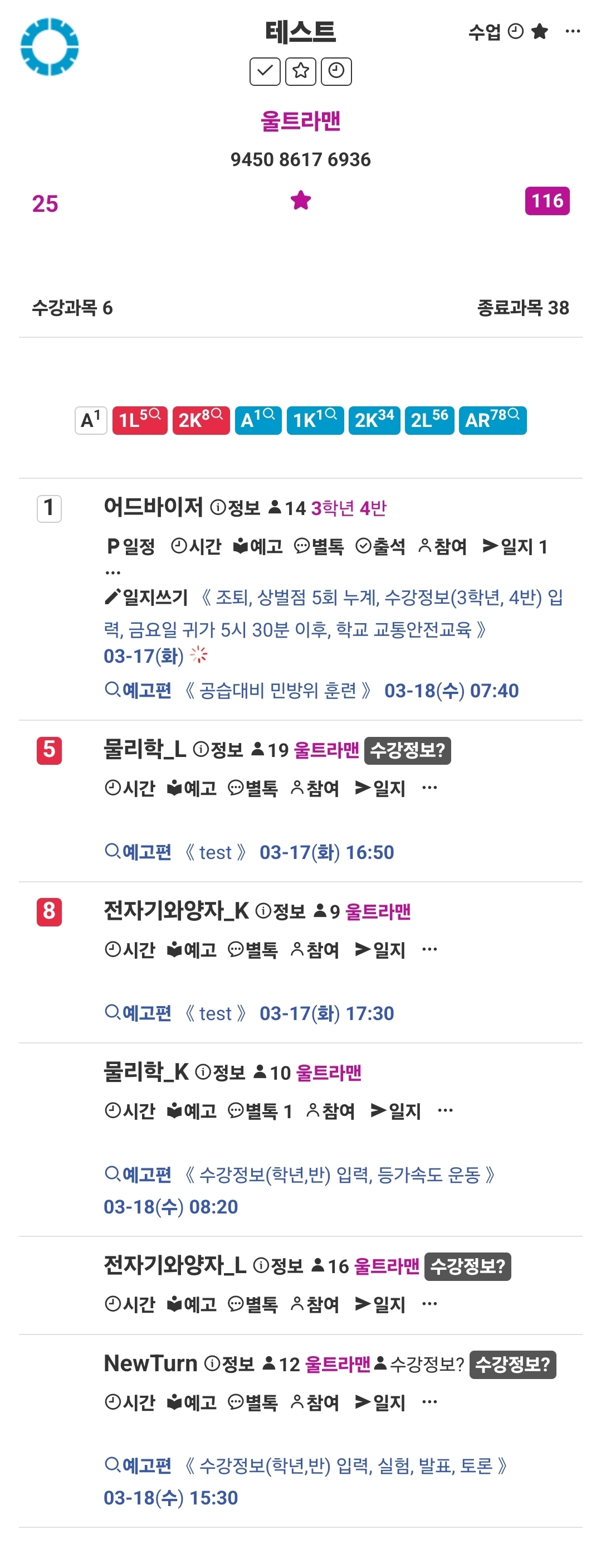Image resolution: width=601 pixels, height=1568 pixels.
Task: Open 출석 for 어드바이저
Action: [380, 546]
